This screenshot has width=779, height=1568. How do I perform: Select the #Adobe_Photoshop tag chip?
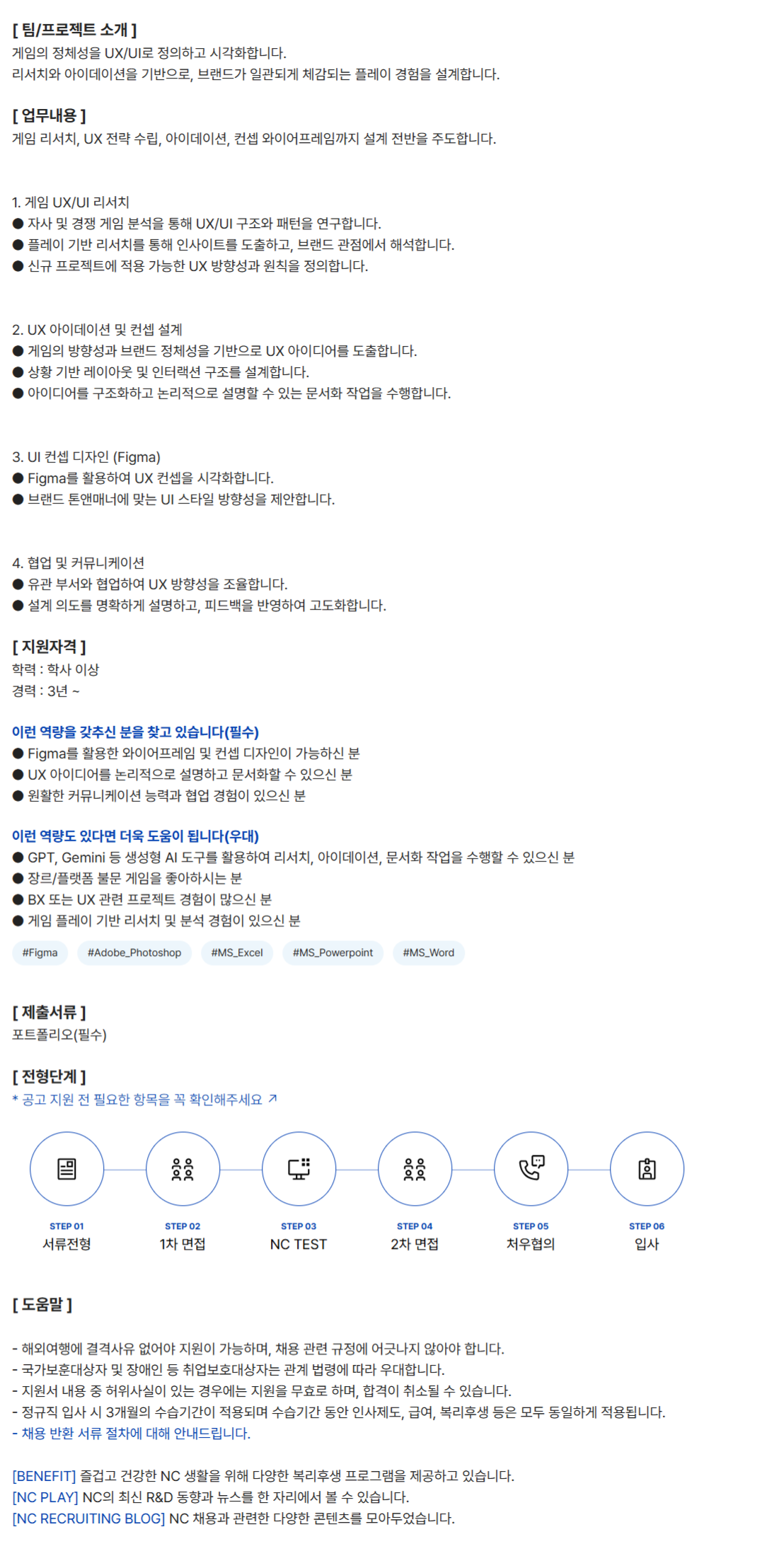click(x=134, y=952)
